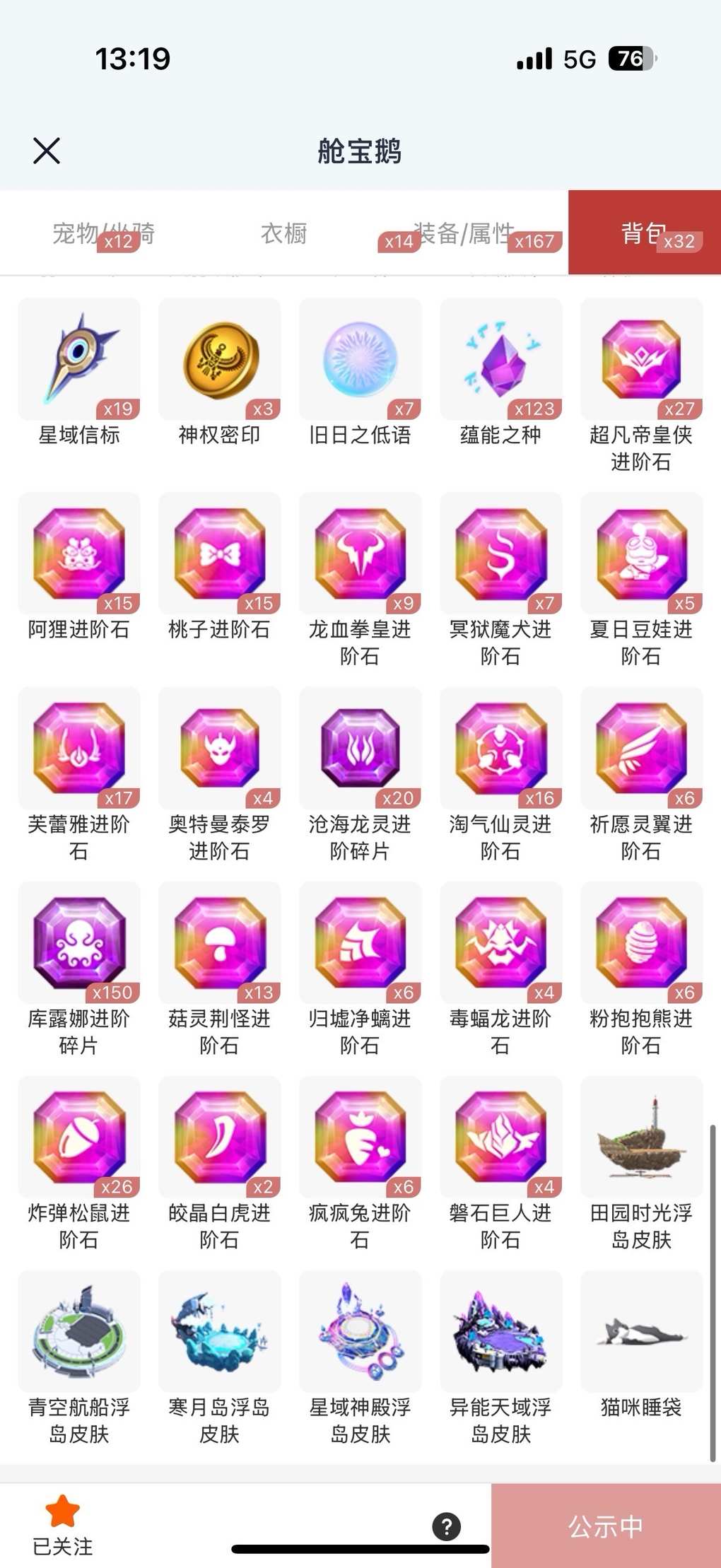The width and height of the screenshot is (721, 1568).
Task: View 田园时光浮岛皮肤
Action: [x=641, y=1137]
